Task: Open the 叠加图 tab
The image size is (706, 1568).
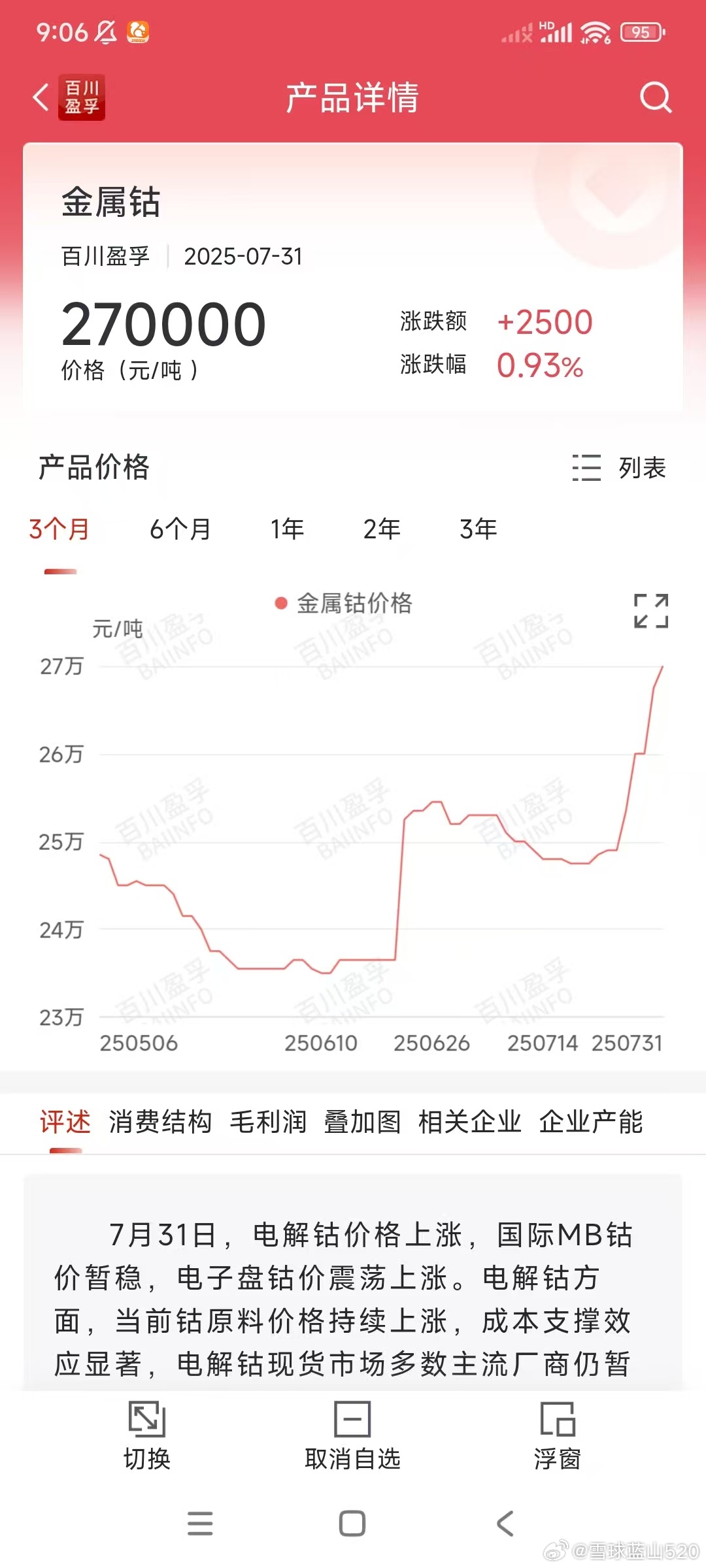Action: [362, 1122]
